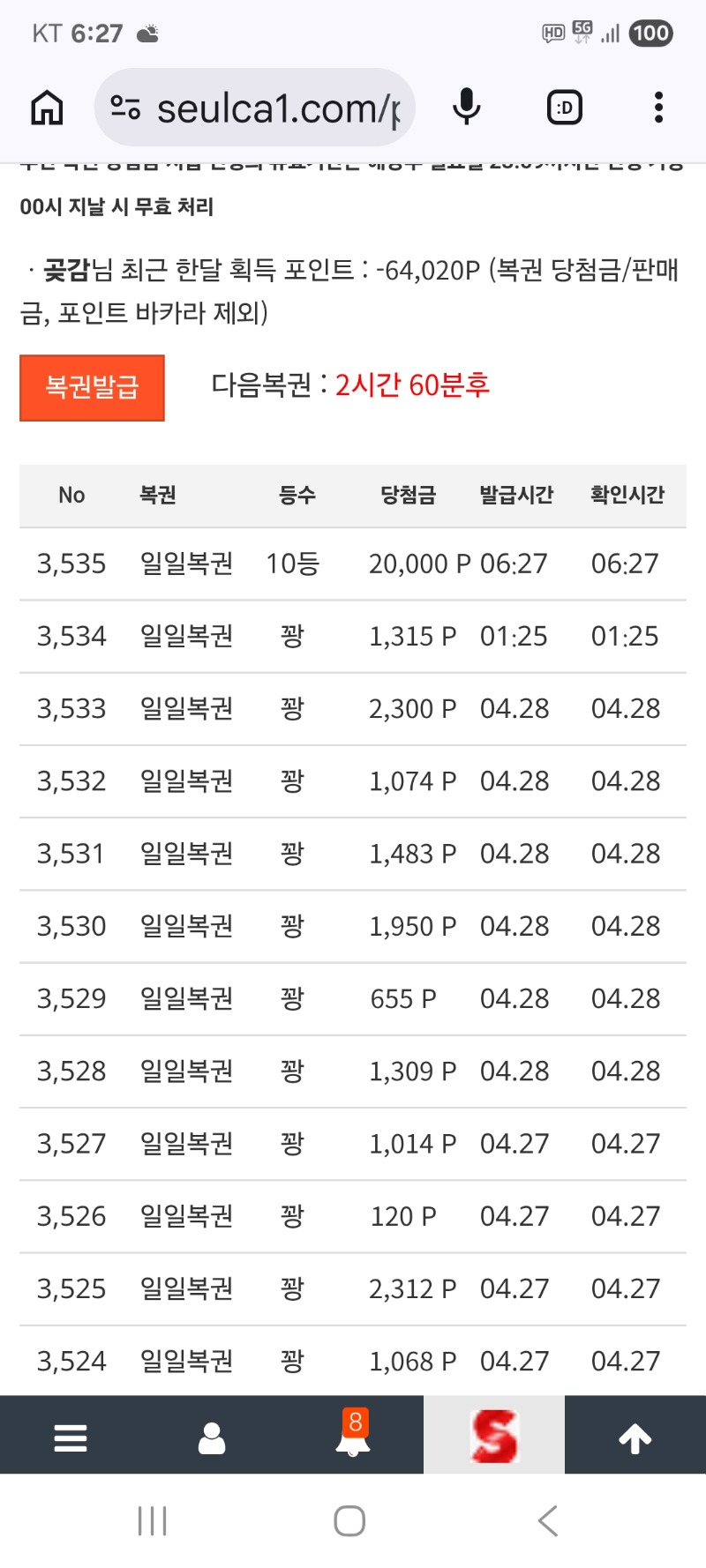Tap the browser home icon
Image resolution: width=706 pixels, height=1568 pixels.
coord(47,108)
